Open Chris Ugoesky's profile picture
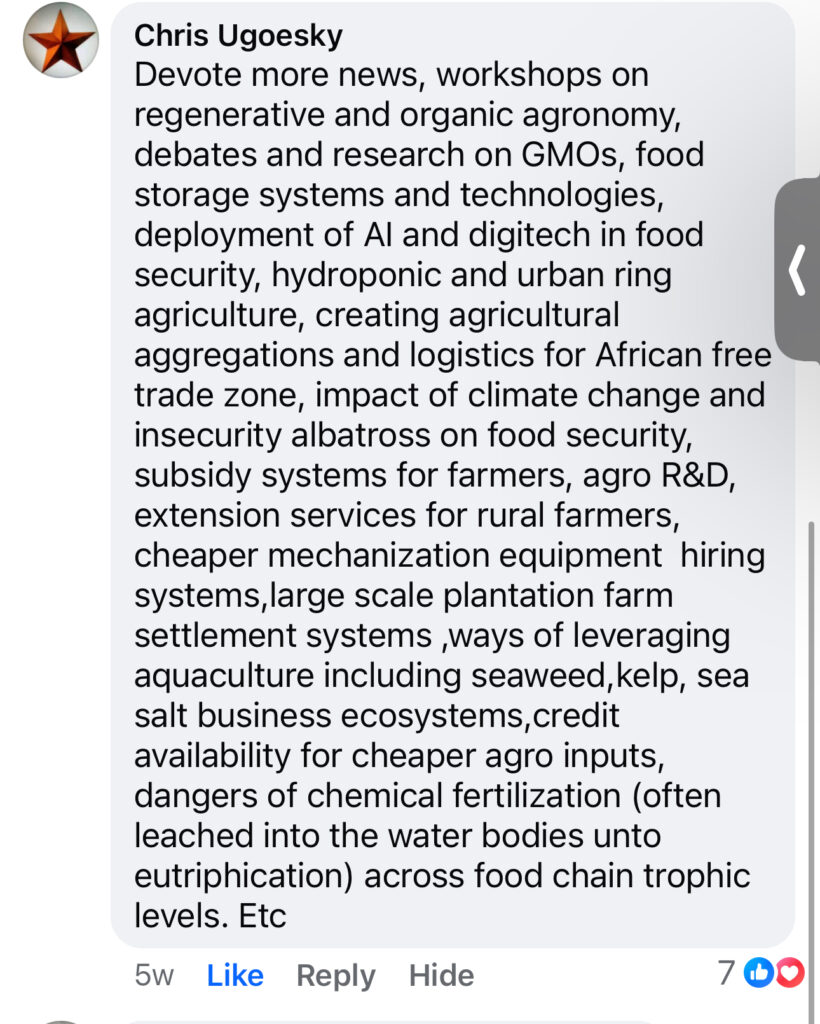820x1024 pixels. (60, 39)
